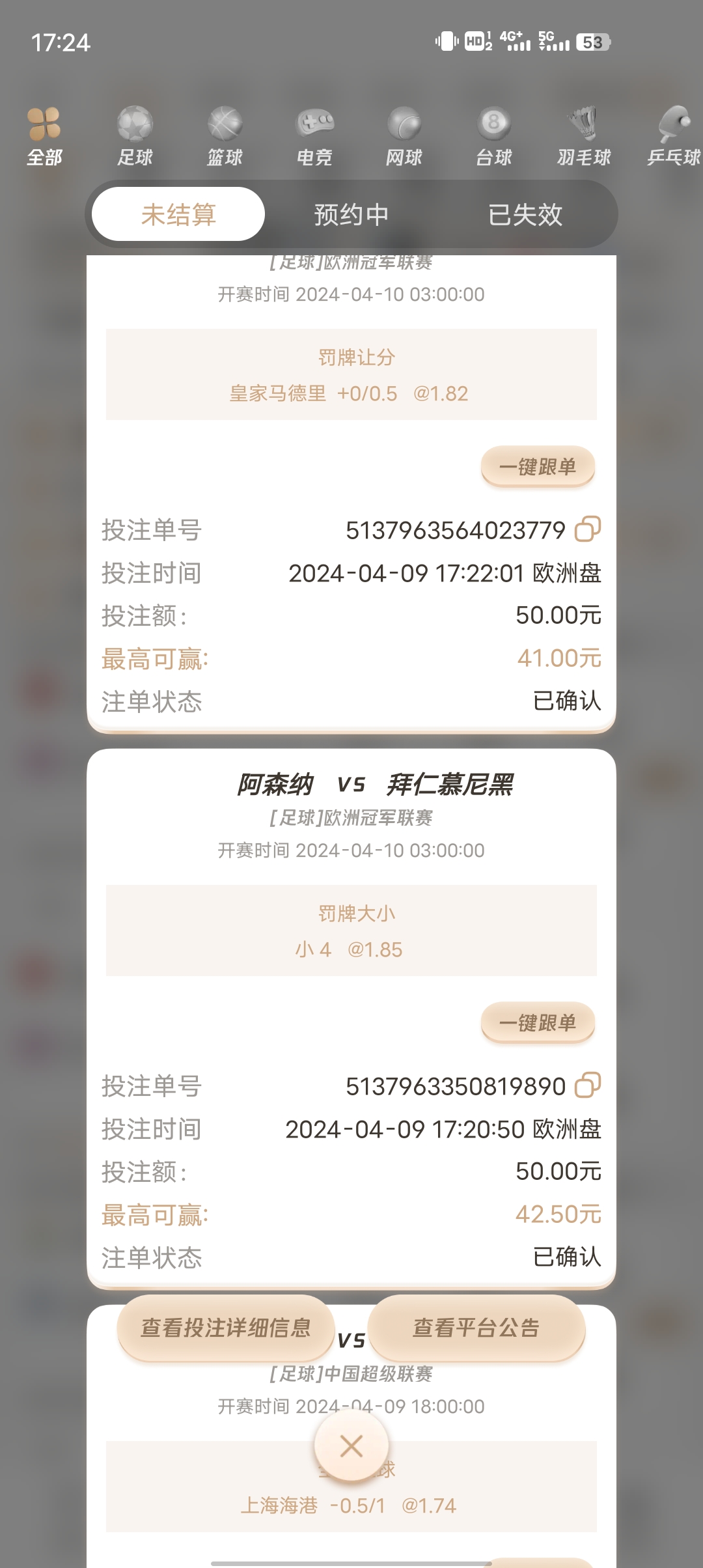703x1568 pixels.
Task: View the 已失效 bets tab
Action: (525, 214)
